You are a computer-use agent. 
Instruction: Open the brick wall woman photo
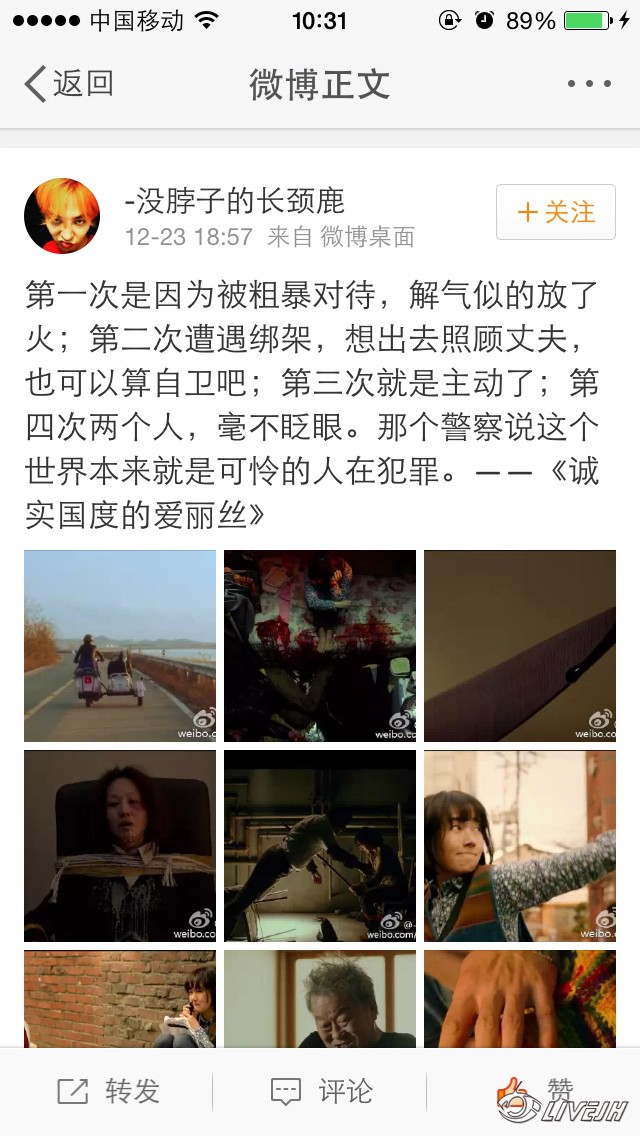point(120,998)
